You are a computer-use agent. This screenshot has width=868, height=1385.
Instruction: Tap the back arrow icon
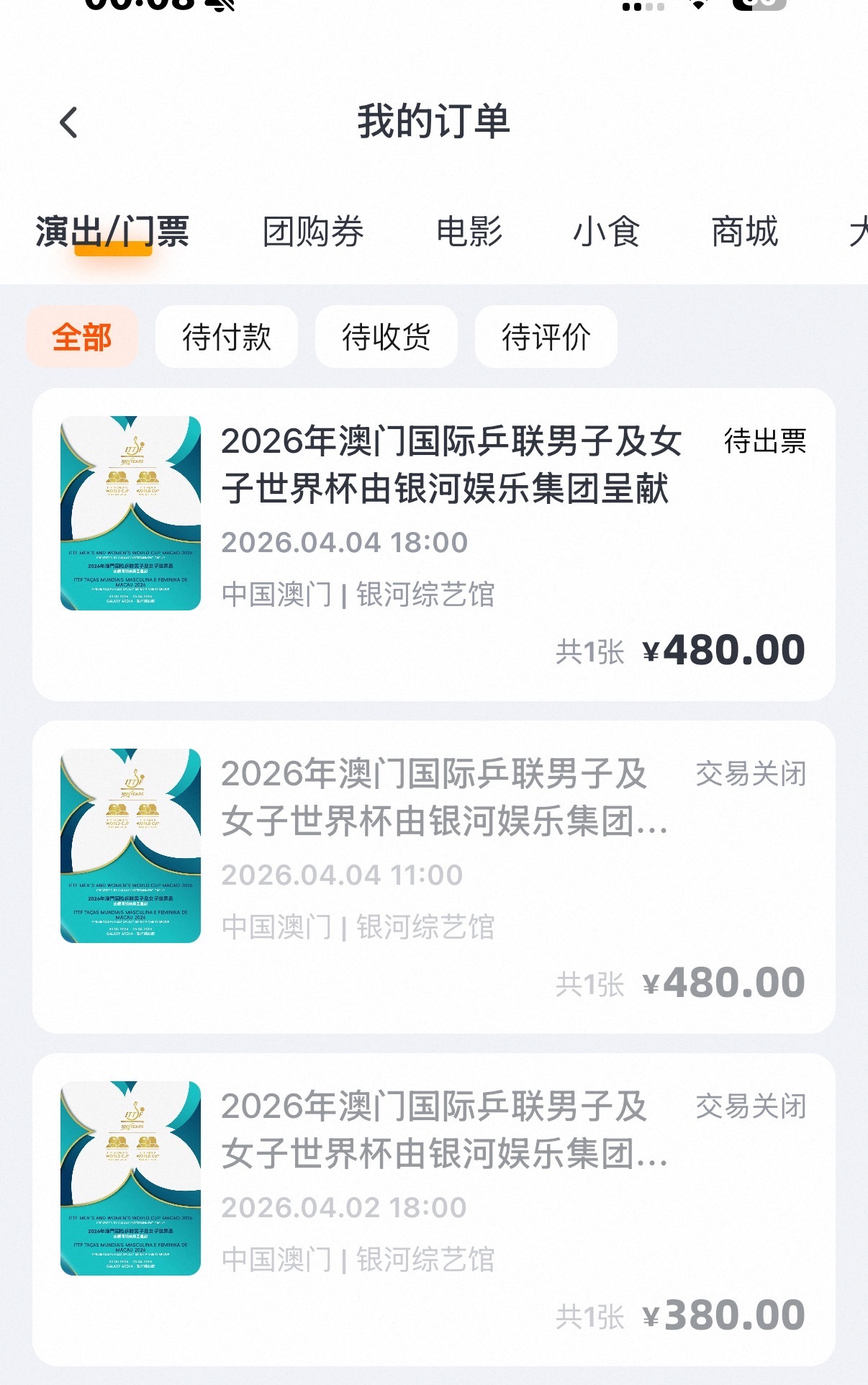(69, 122)
